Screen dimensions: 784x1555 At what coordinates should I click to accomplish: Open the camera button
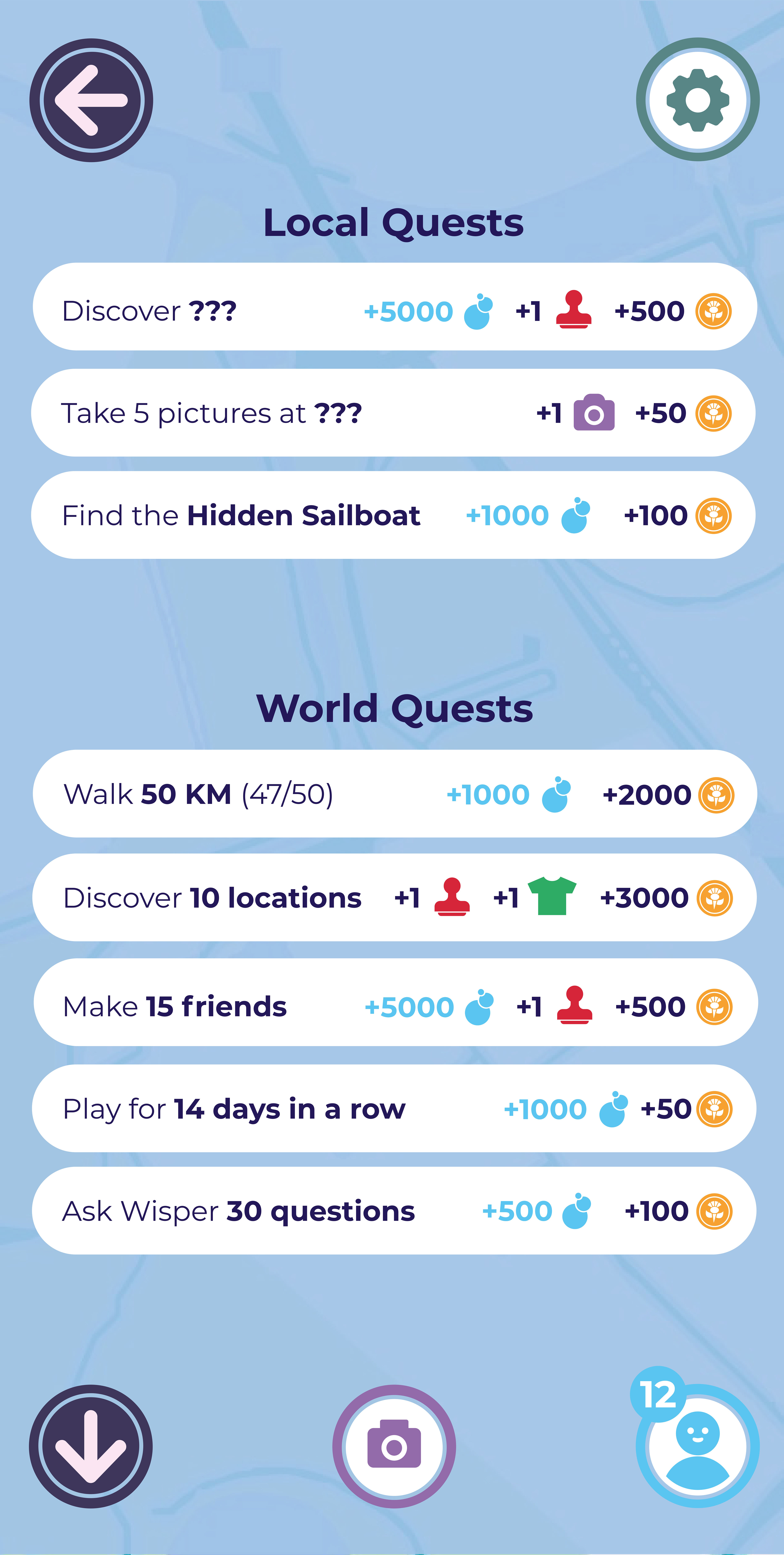pyautogui.click(x=394, y=1446)
